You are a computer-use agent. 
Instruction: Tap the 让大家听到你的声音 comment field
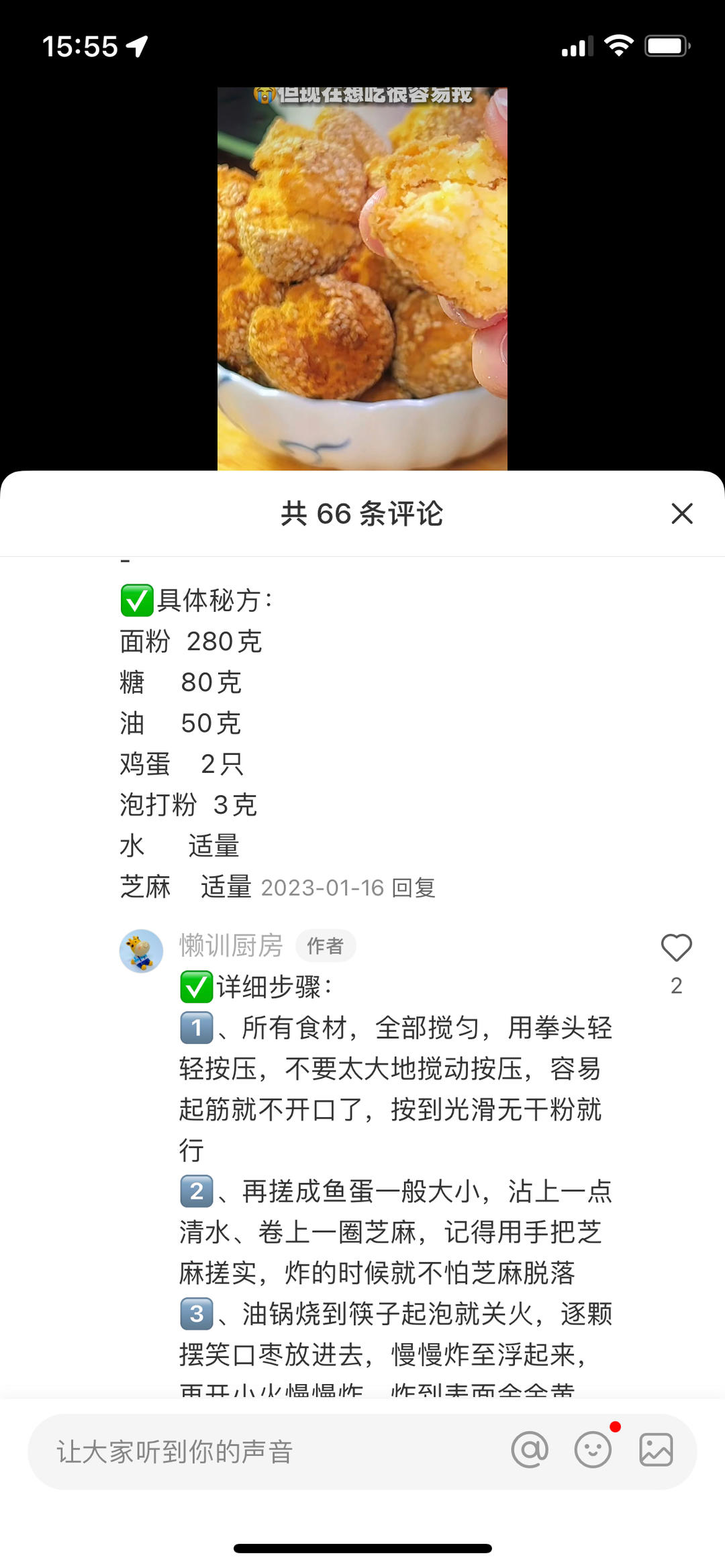[x=269, y=1451]
